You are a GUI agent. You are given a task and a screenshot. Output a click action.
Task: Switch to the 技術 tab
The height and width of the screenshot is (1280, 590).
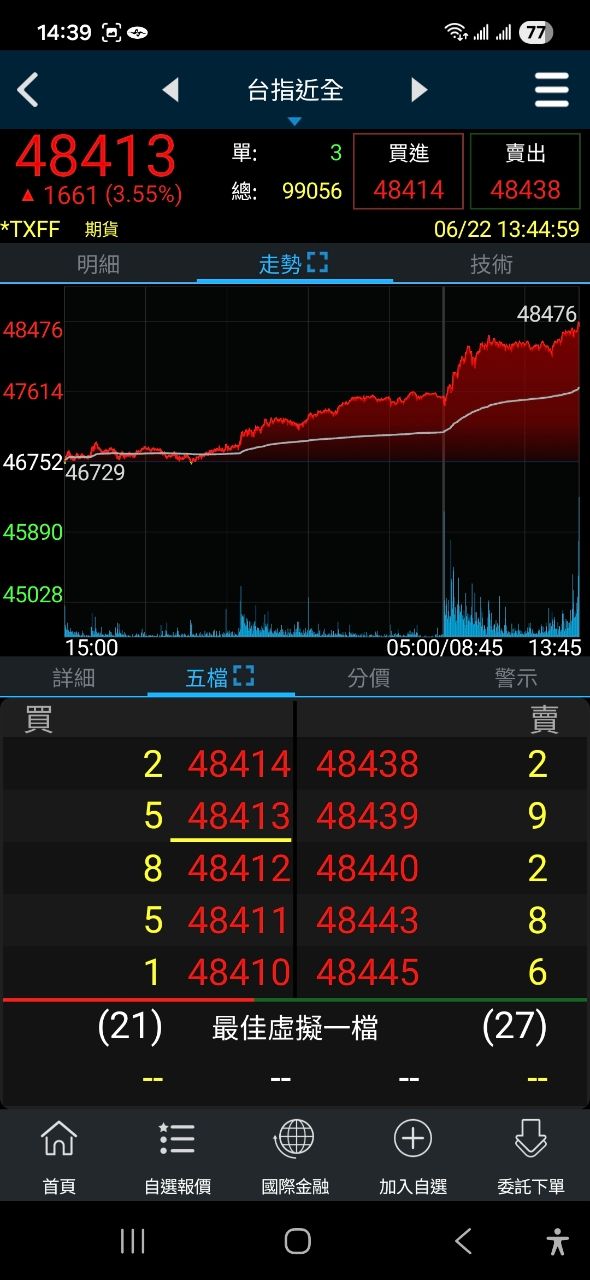pyautogui.click(x=491, y=264)
